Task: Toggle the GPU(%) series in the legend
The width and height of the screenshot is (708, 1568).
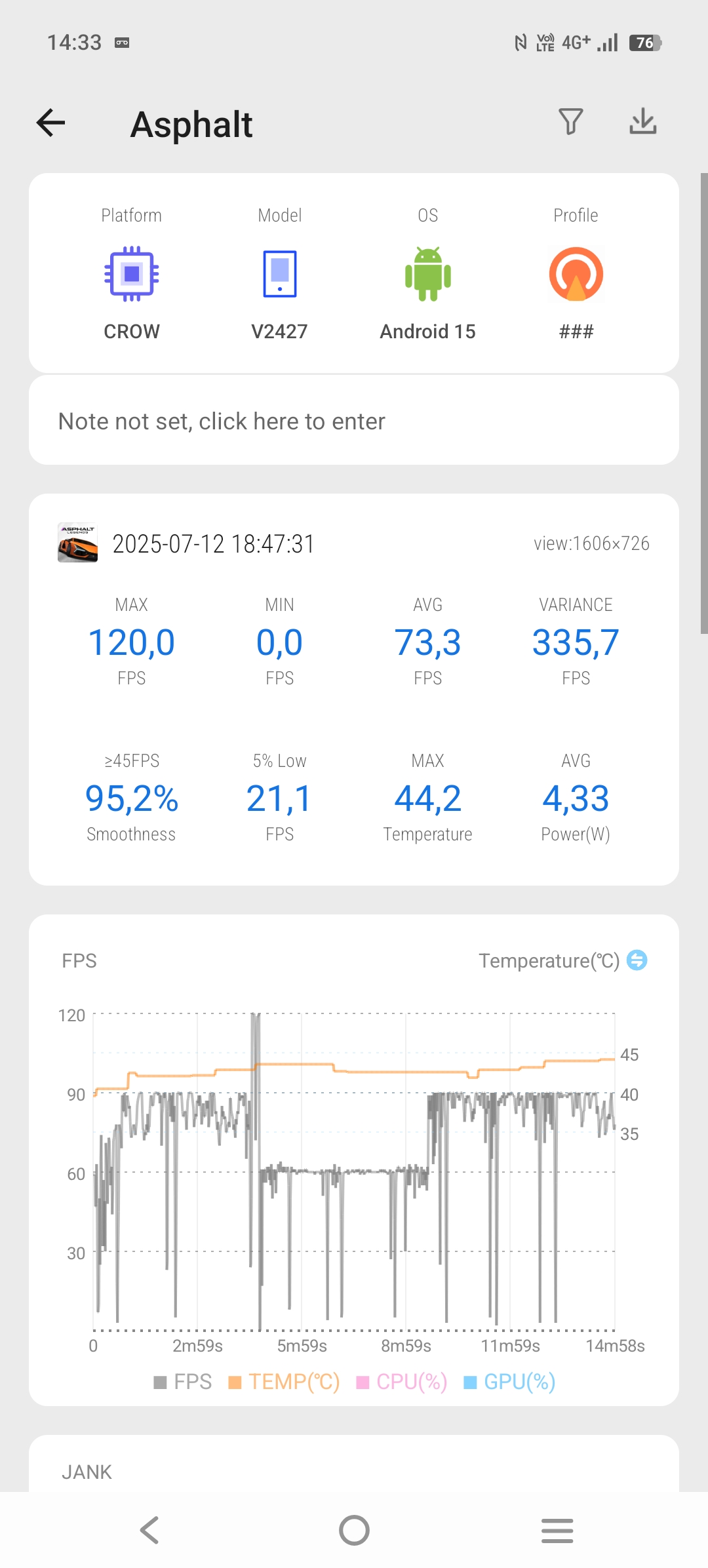Action: tap(509, 1382)
